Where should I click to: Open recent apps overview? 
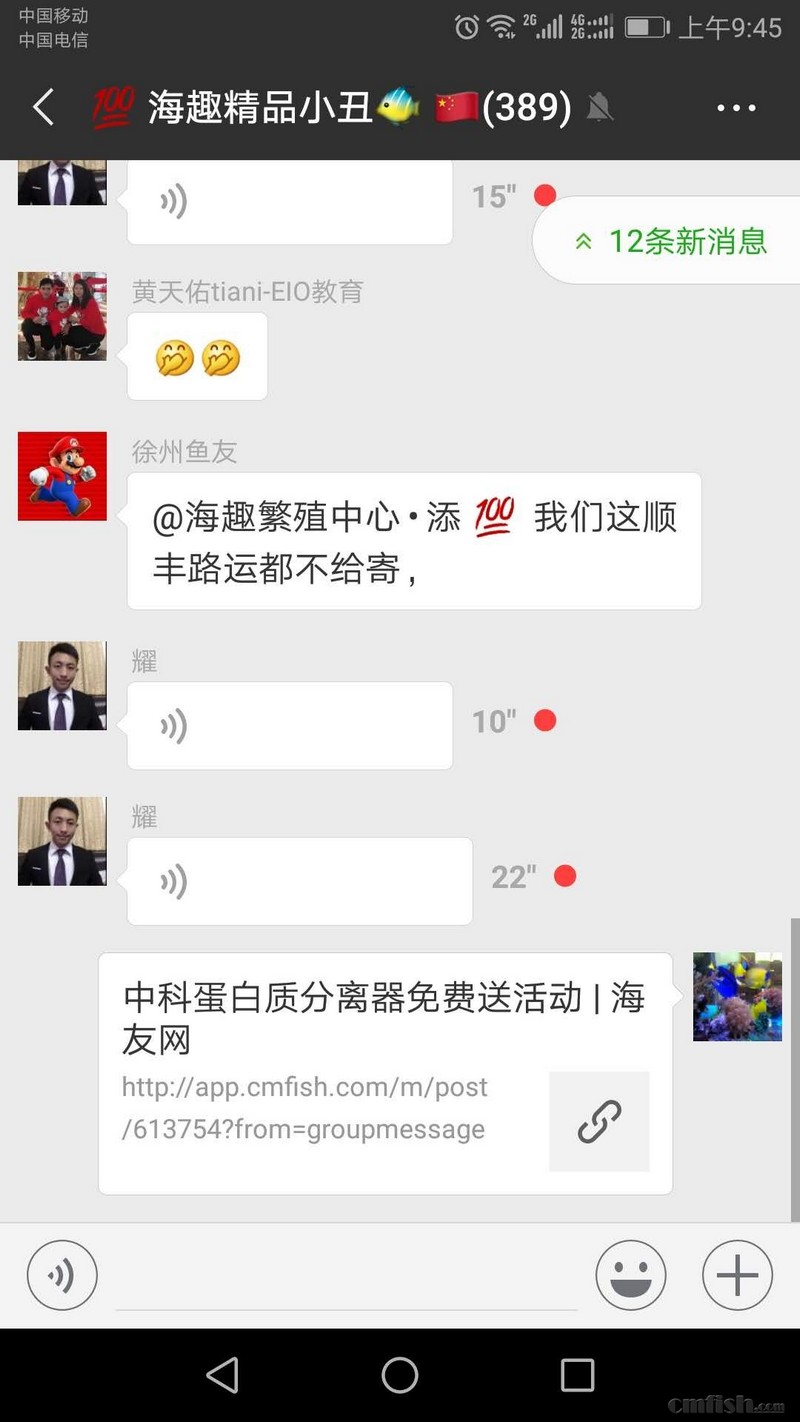(577, 1375)
